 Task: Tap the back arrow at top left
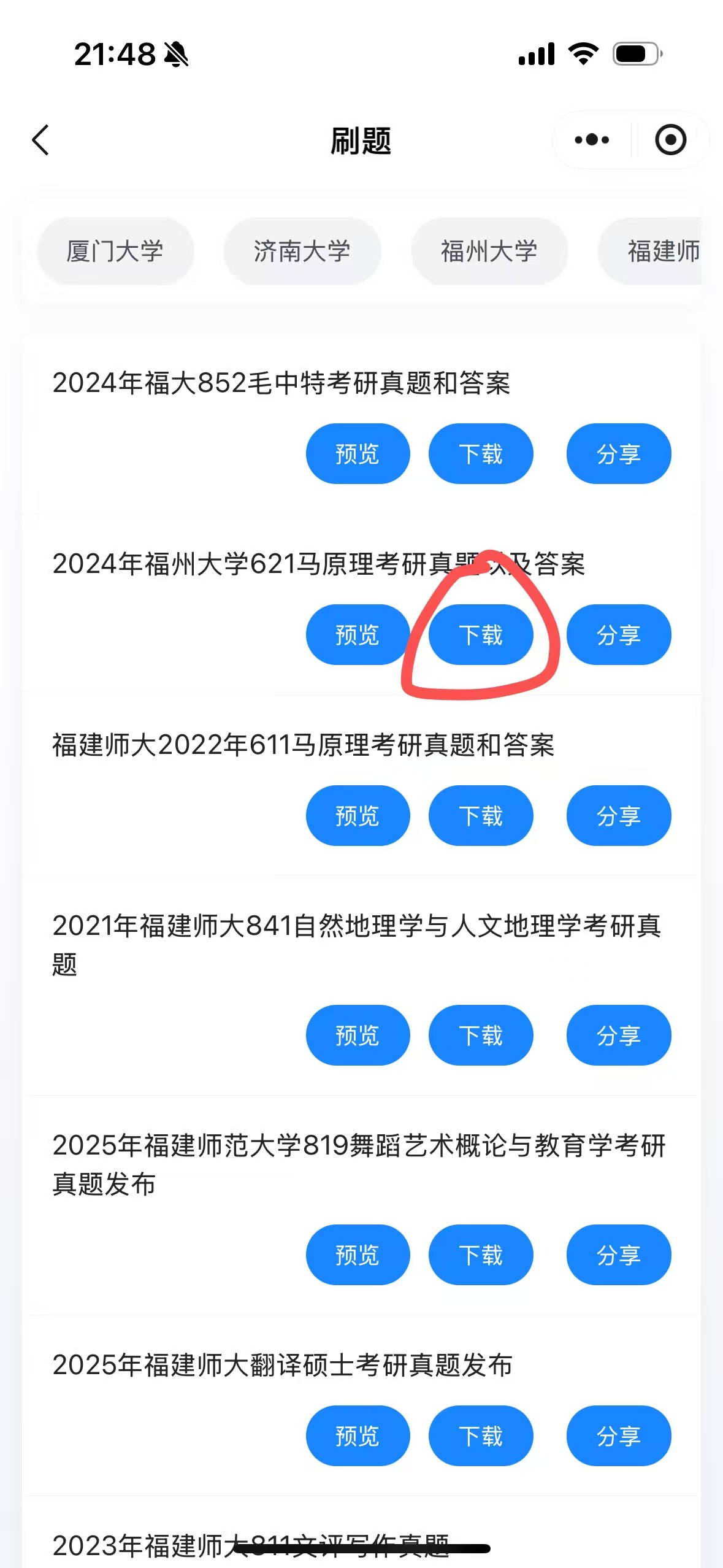pos(40,140)
